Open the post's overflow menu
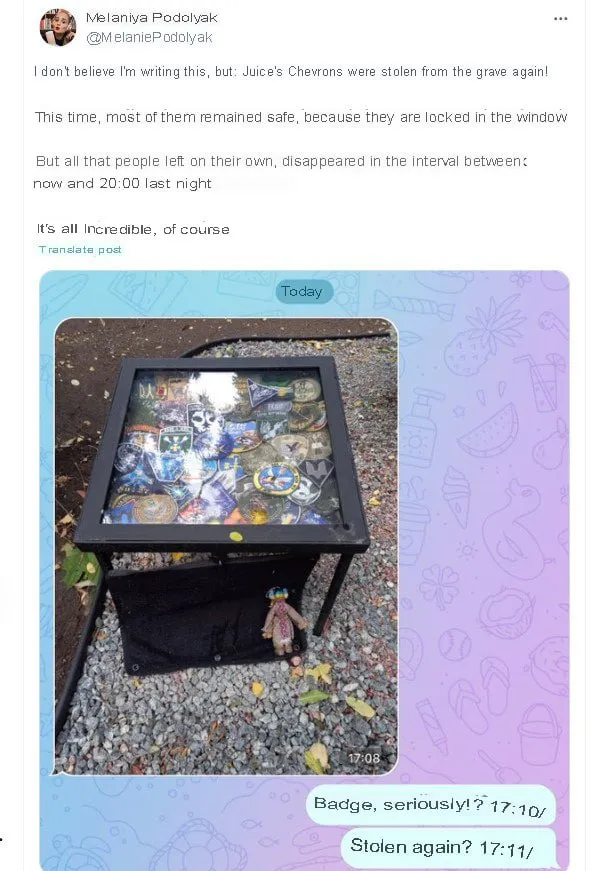The height and width of the screenshot is (871, 603). point(560,19)
